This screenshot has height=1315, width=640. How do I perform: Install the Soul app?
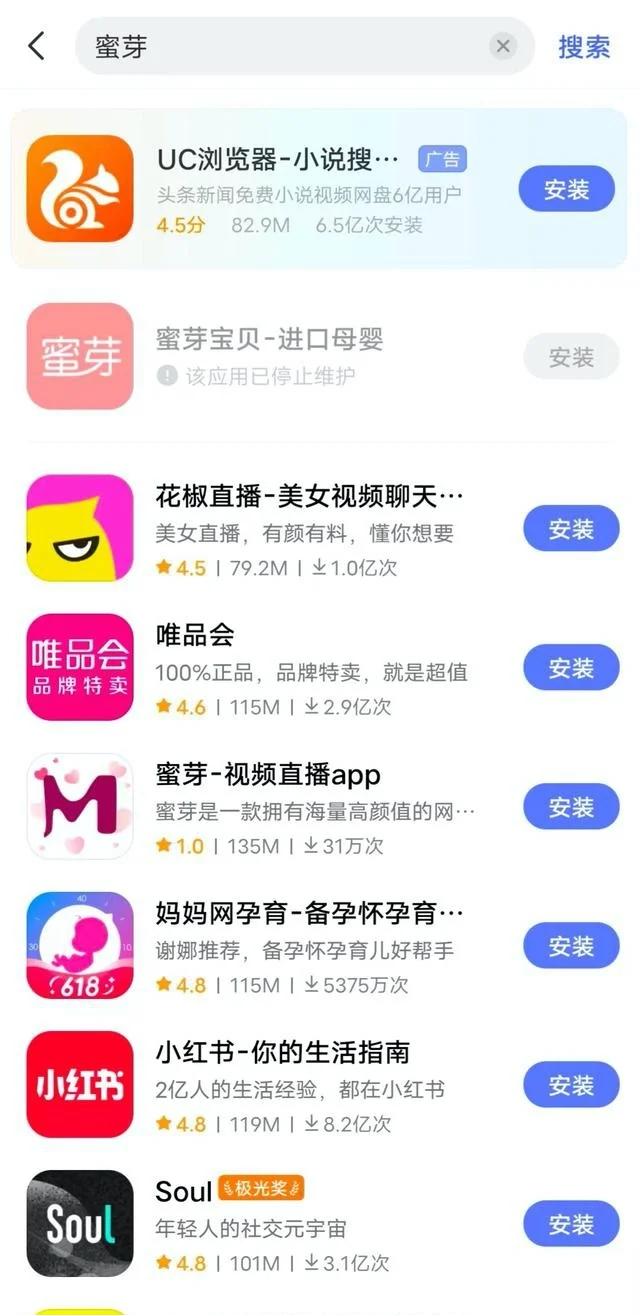[571, 1224]
